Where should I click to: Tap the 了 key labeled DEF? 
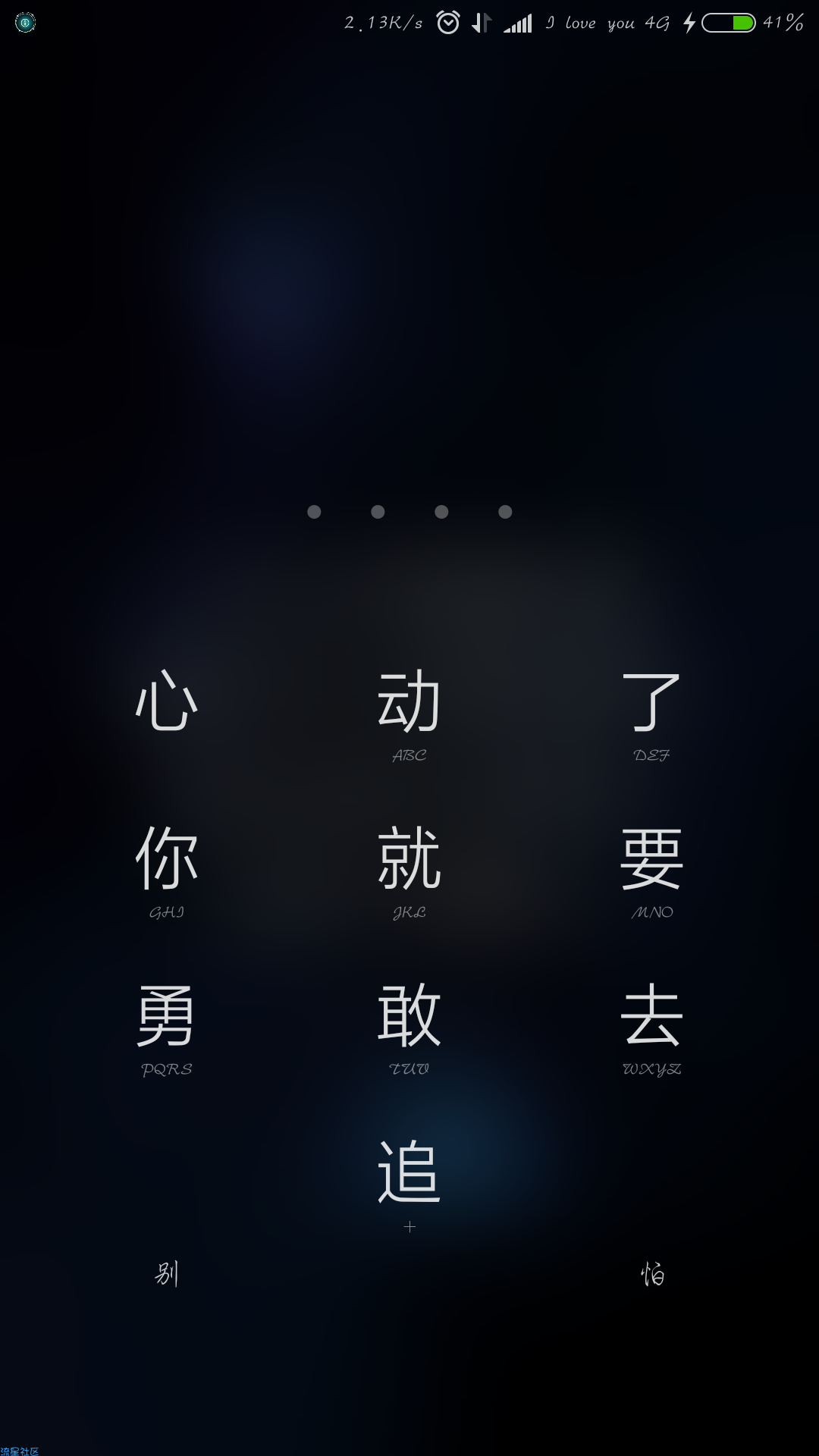(x=652, y=714)
